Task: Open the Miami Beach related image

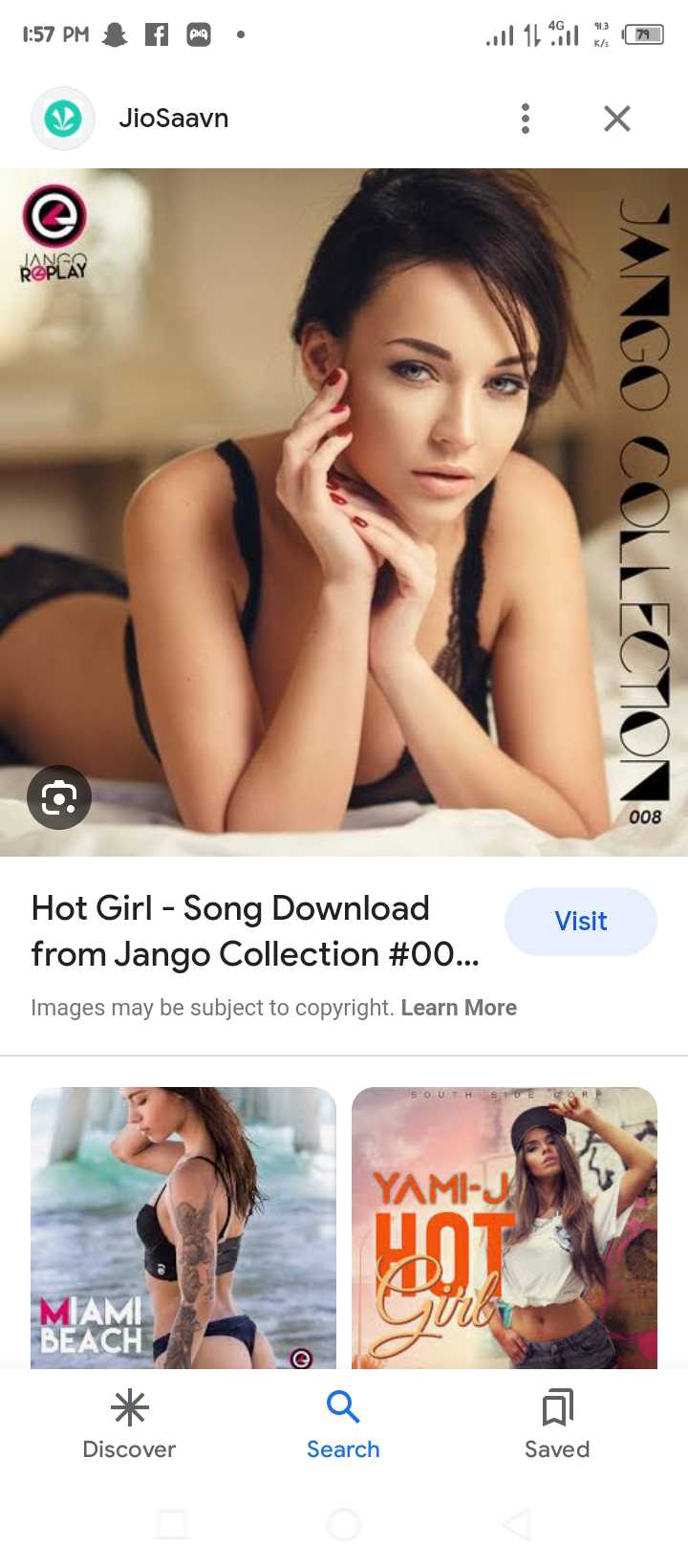Action: tap(183, 1229)
